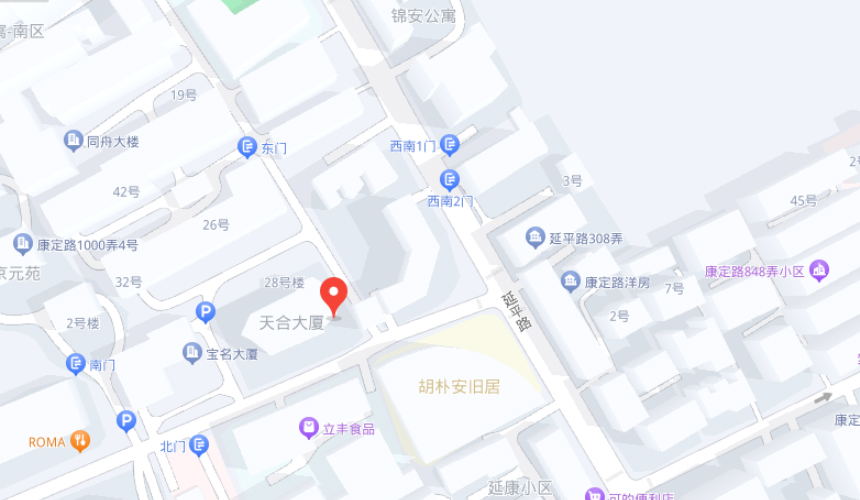Tap the 南门 gate marker
This screenshot has height=500, width=860.
[75, 365]
